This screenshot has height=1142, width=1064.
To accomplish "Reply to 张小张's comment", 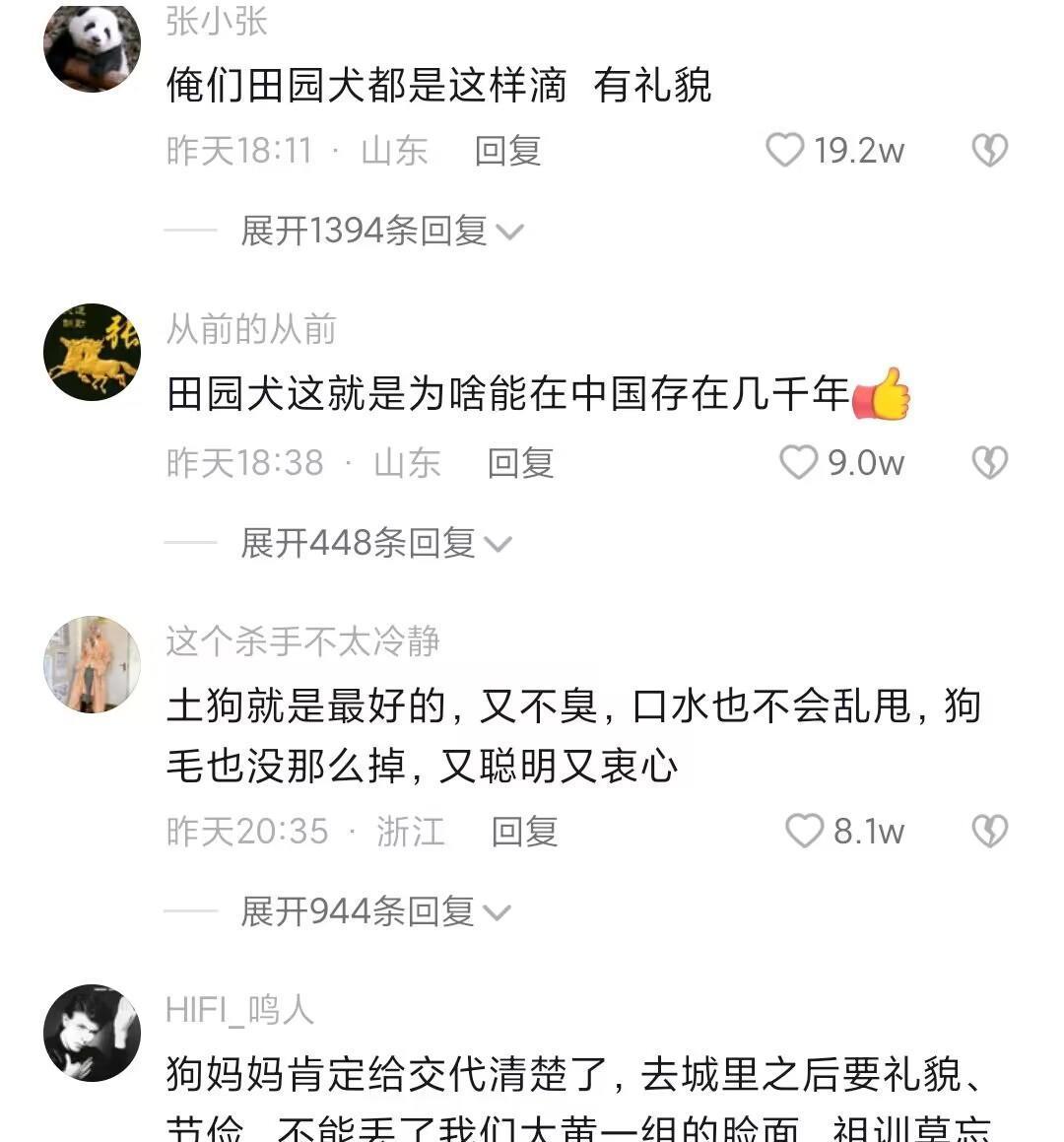I will click(x=507, y=152).
